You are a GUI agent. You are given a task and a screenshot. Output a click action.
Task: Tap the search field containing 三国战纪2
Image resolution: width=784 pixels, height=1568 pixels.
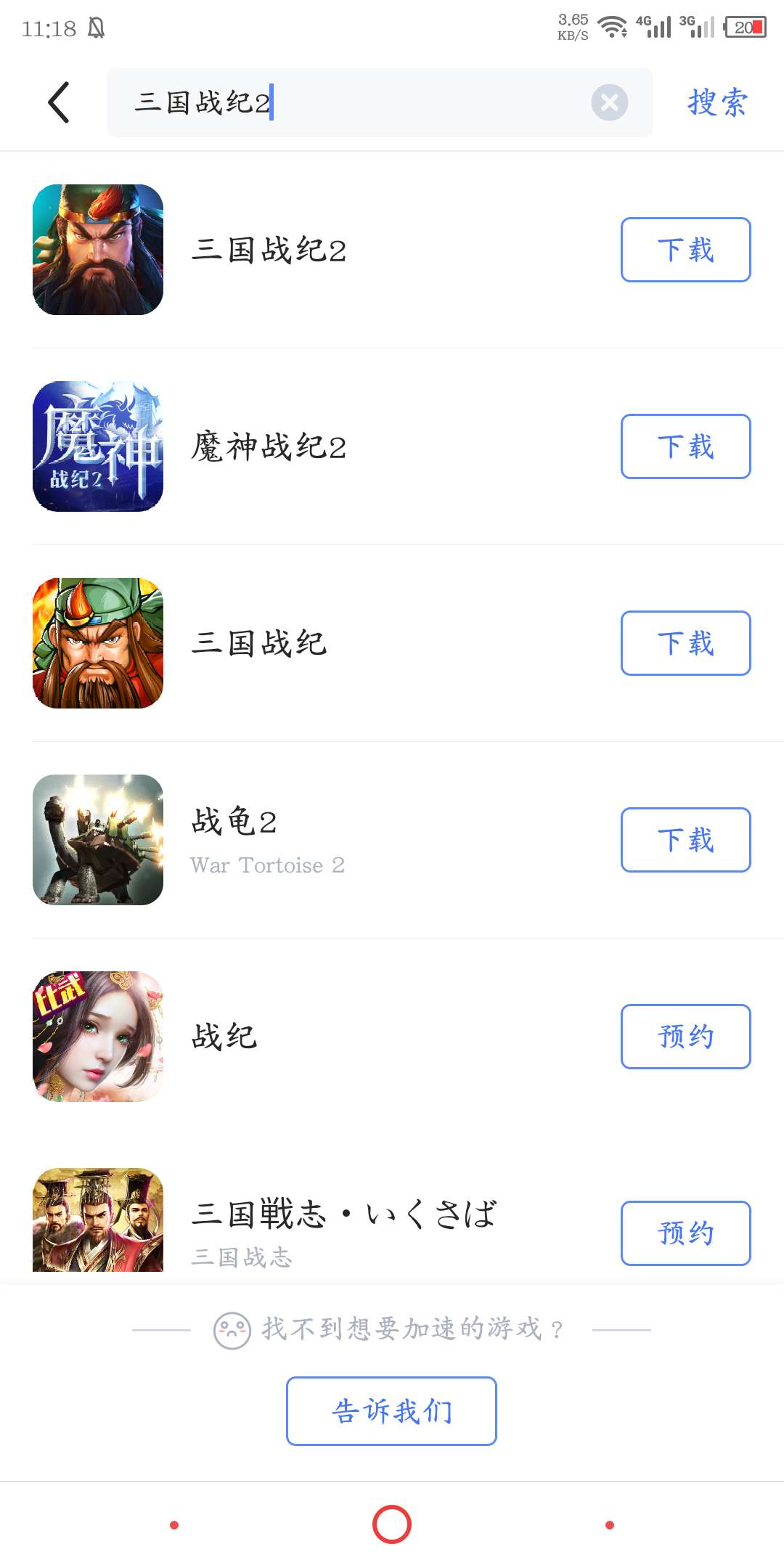pyautogui.click(x=348, y=102)
